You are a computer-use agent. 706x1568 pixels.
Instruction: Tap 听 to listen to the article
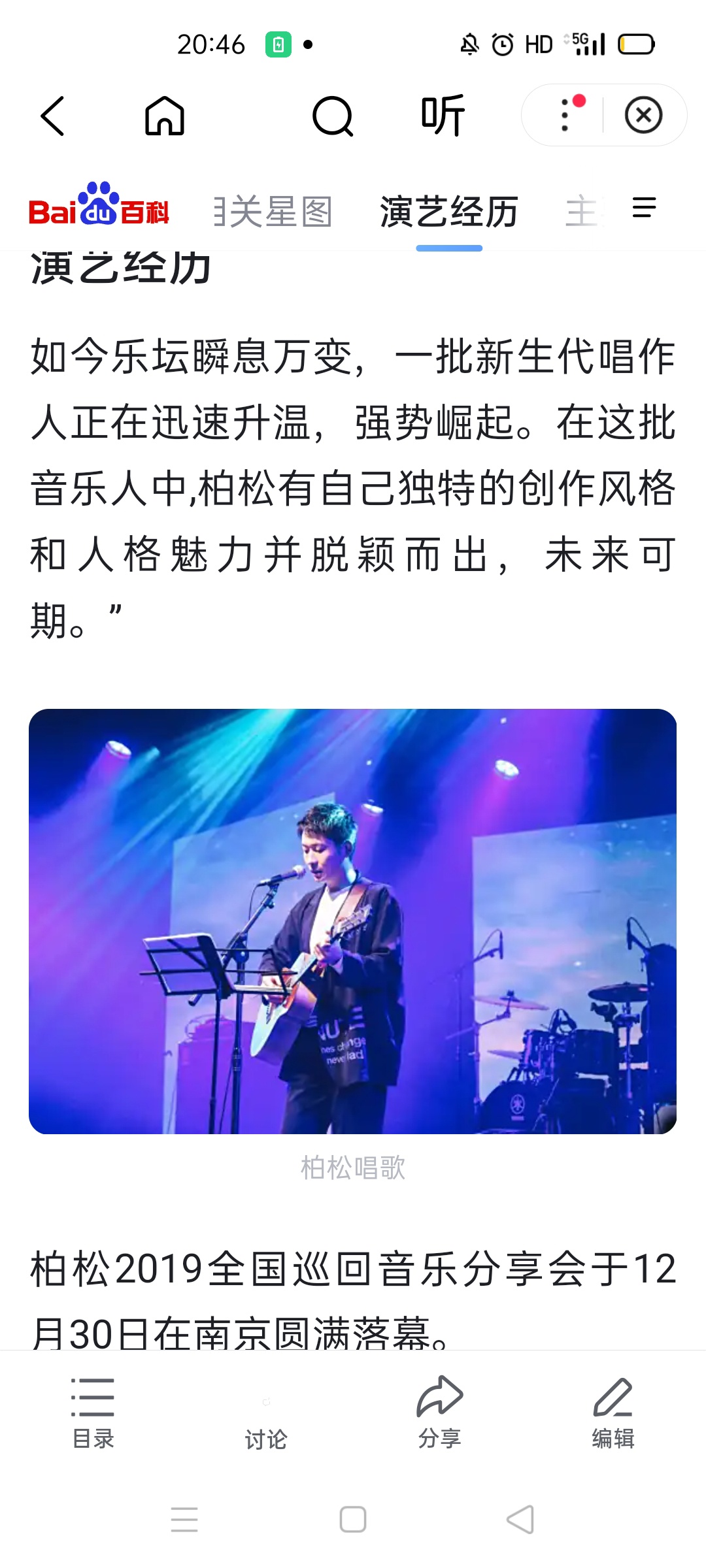coord(443,116)
